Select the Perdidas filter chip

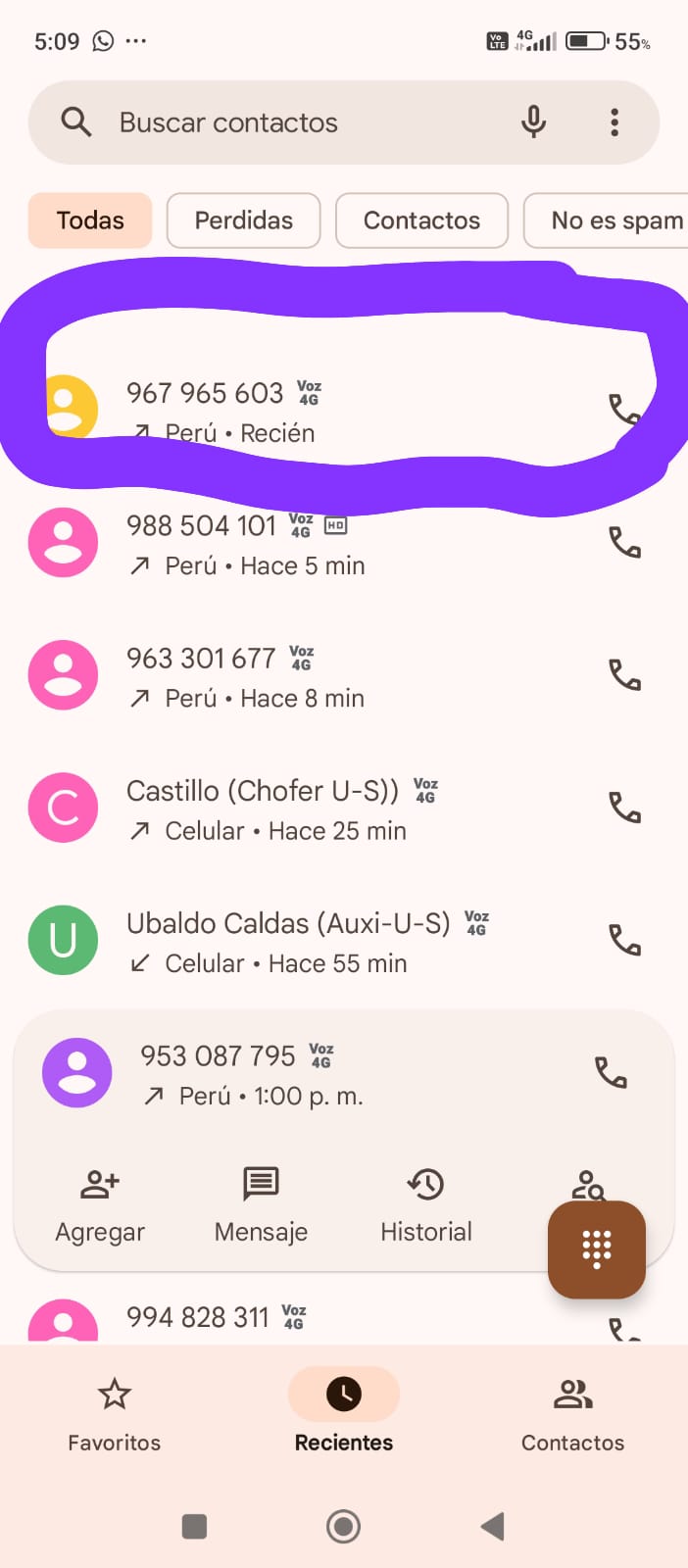(243, 220)
